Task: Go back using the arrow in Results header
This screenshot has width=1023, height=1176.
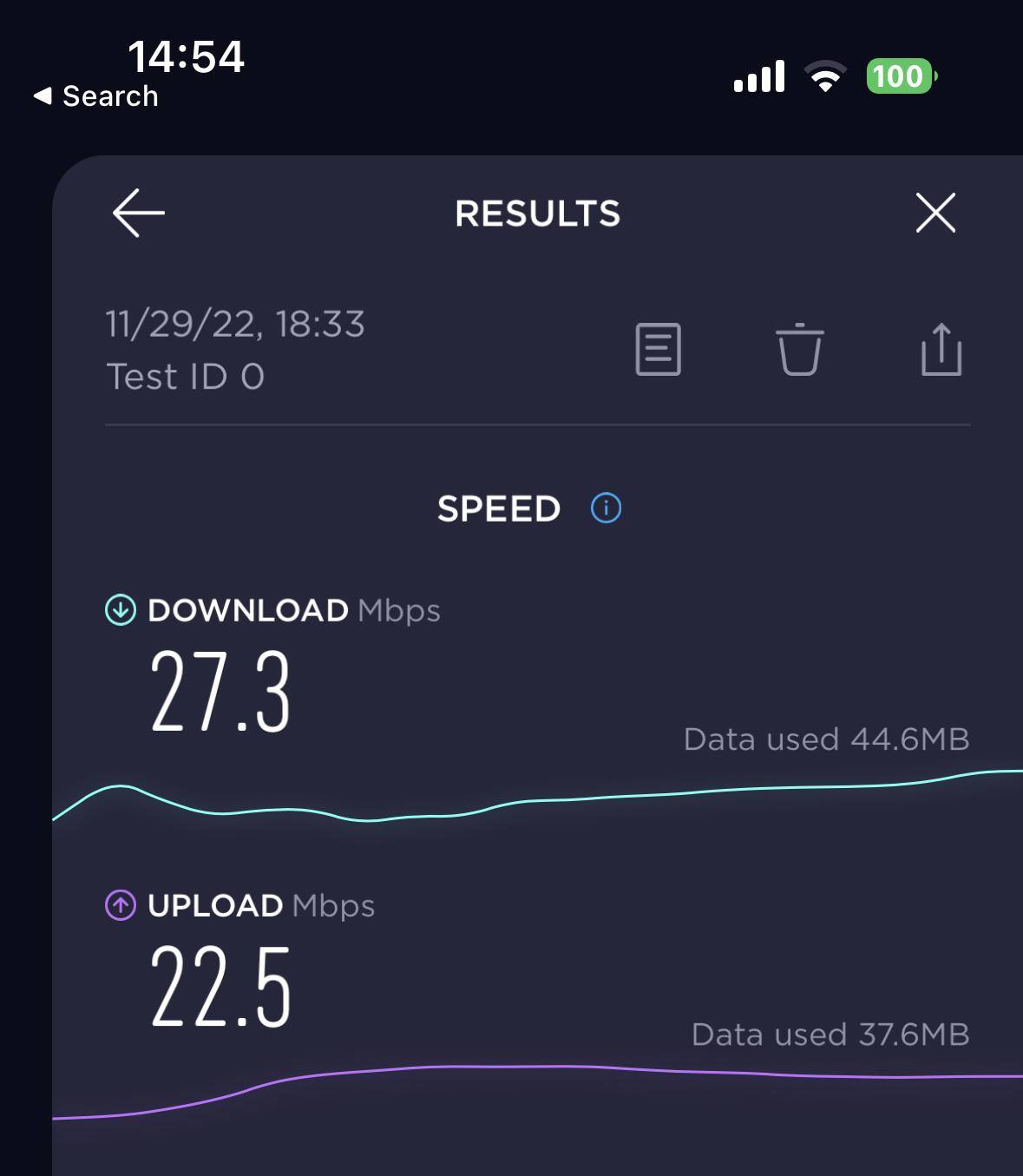Action: 139,214
